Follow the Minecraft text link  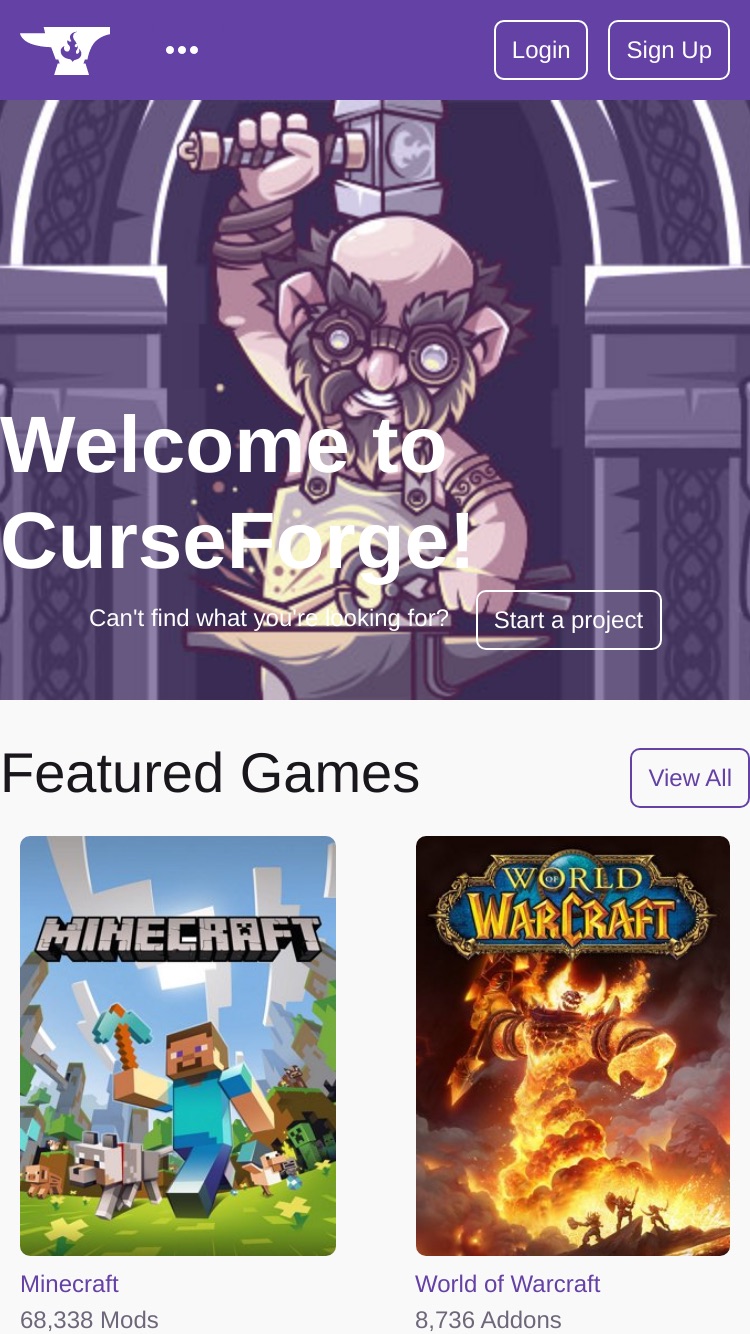pos(69,1284)
